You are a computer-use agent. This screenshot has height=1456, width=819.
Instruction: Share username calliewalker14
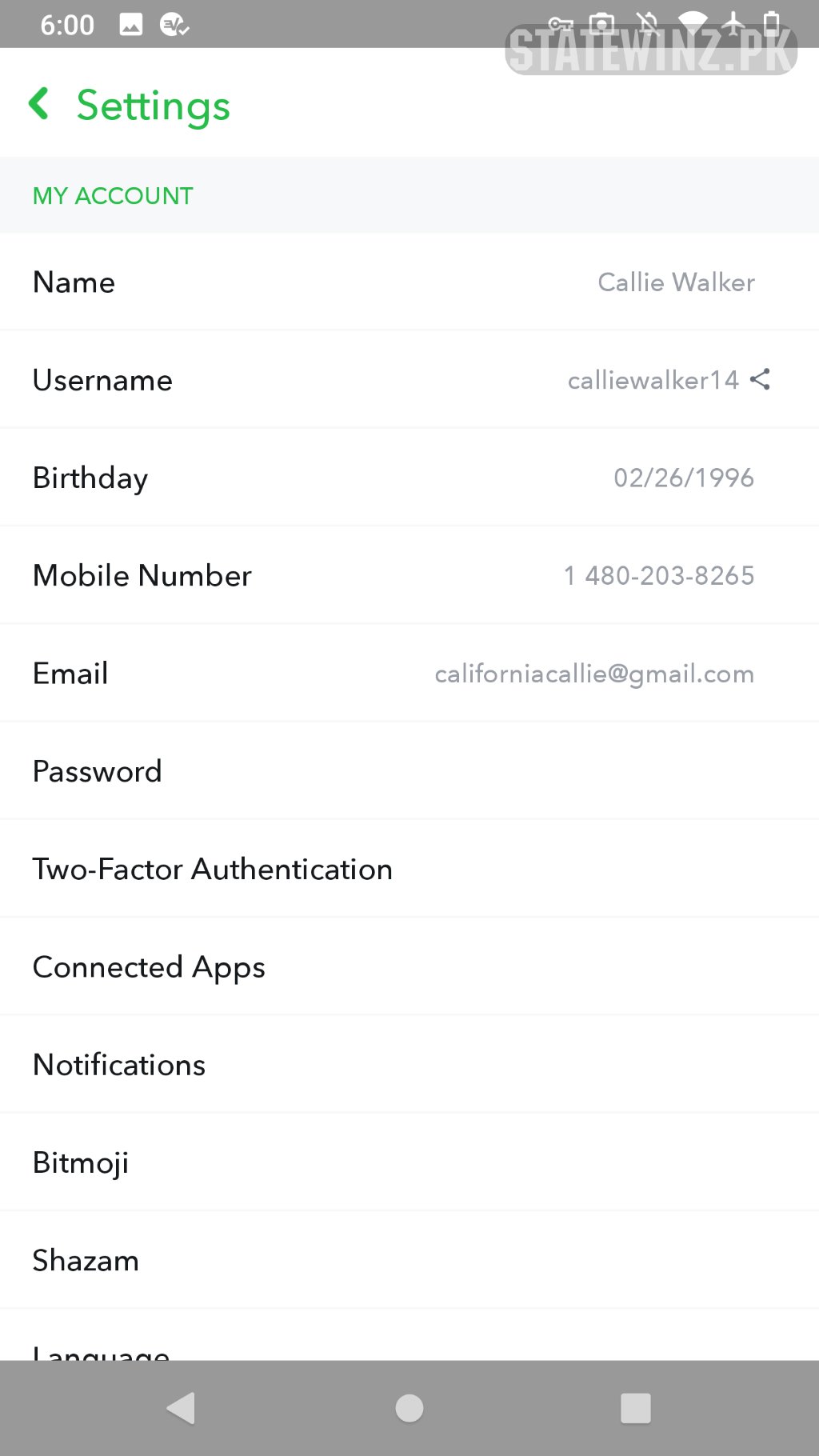pos(760,379)
